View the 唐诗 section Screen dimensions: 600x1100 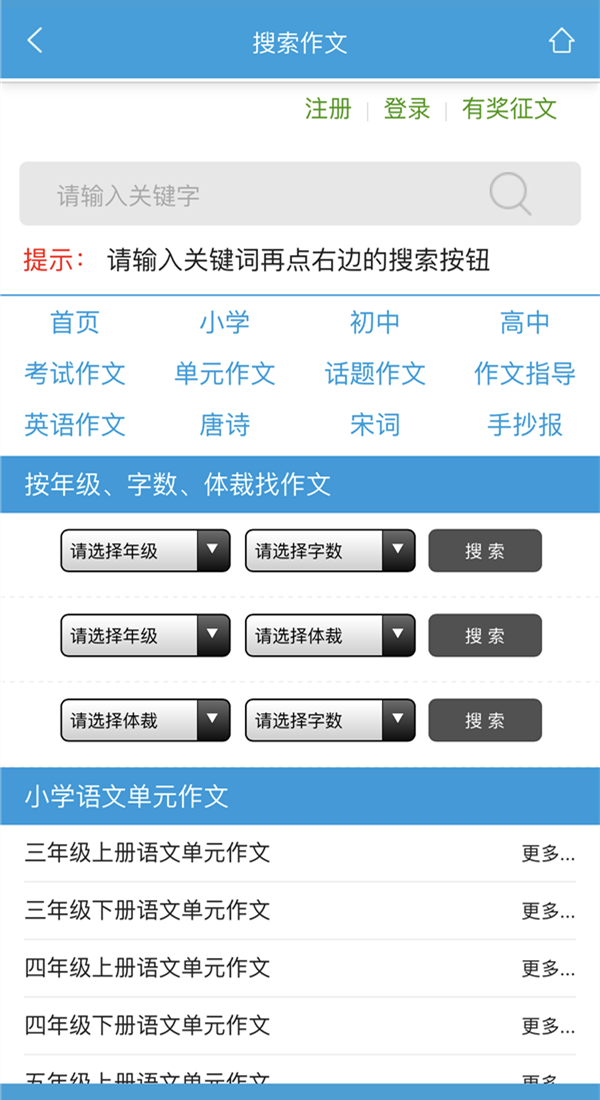coord(224,425)
